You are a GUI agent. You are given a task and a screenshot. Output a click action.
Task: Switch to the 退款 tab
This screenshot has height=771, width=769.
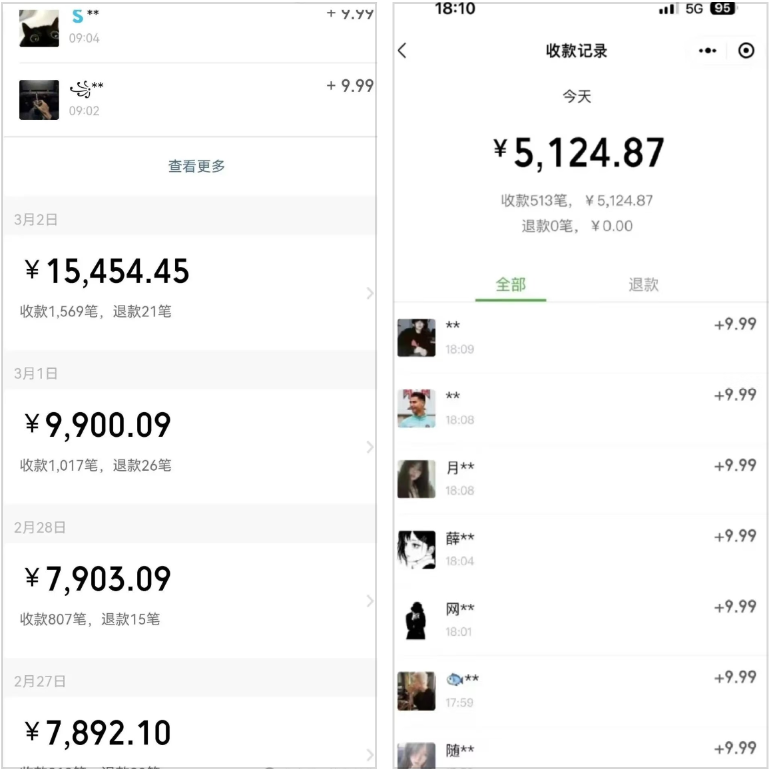point(643,284)
